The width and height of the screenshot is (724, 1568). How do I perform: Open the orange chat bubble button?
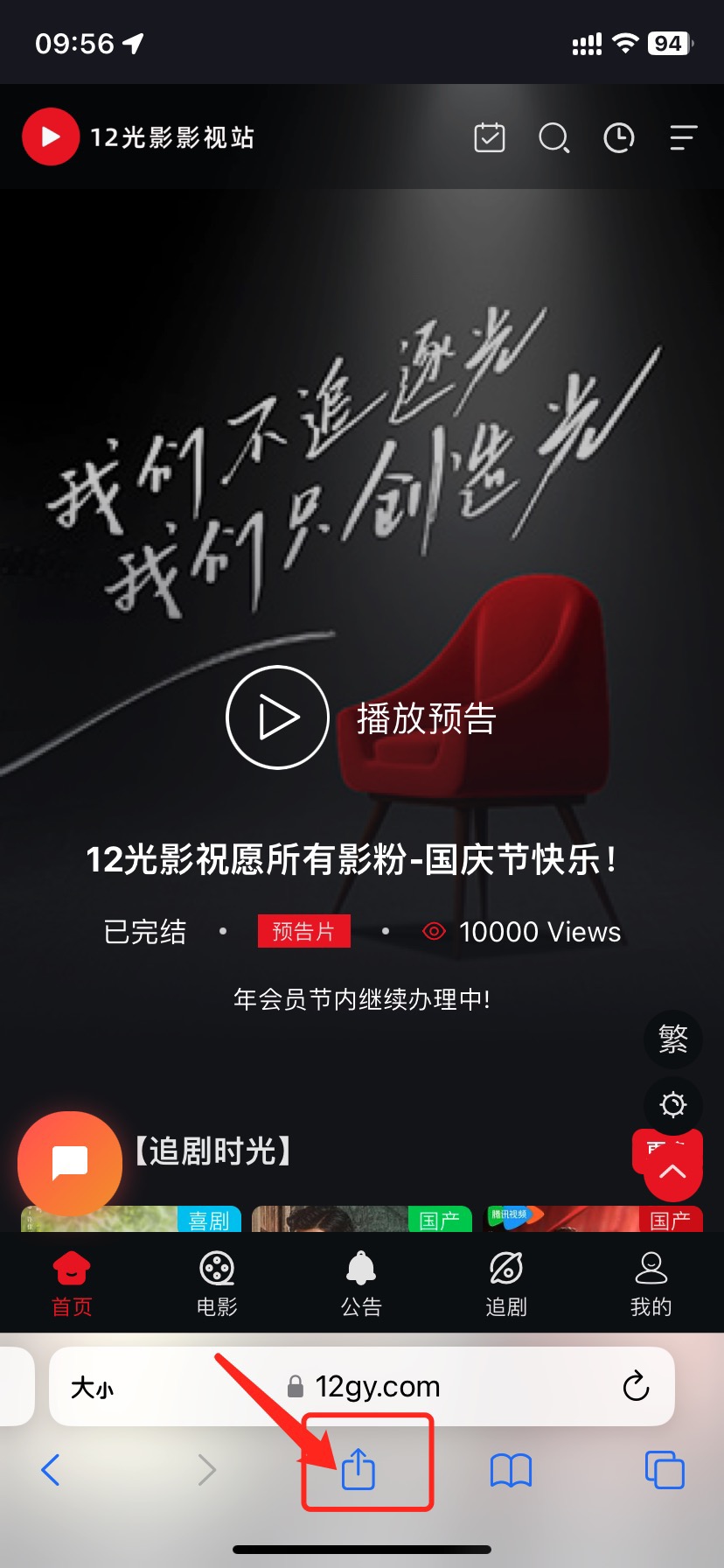(70, 1163)
